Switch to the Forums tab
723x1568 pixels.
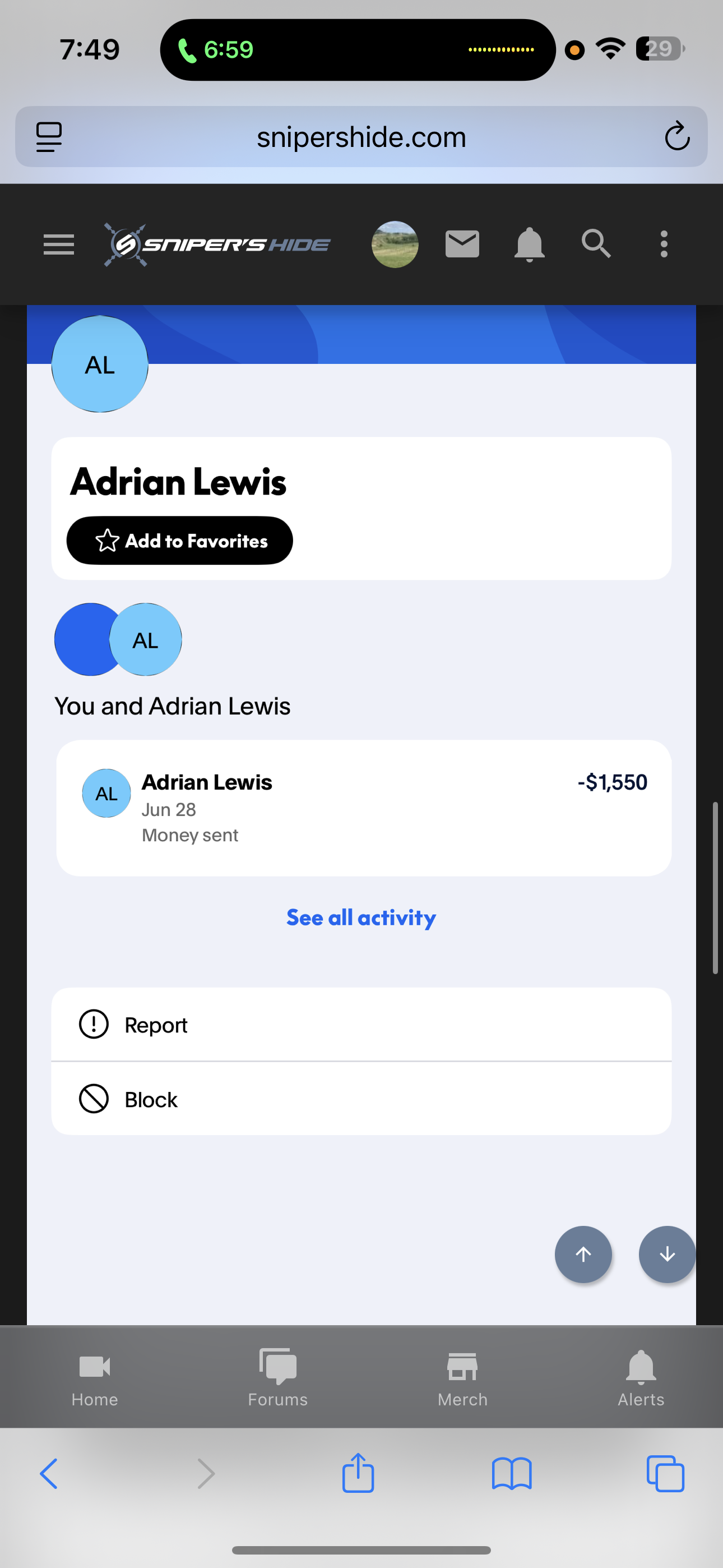[x=277, y=1377]
